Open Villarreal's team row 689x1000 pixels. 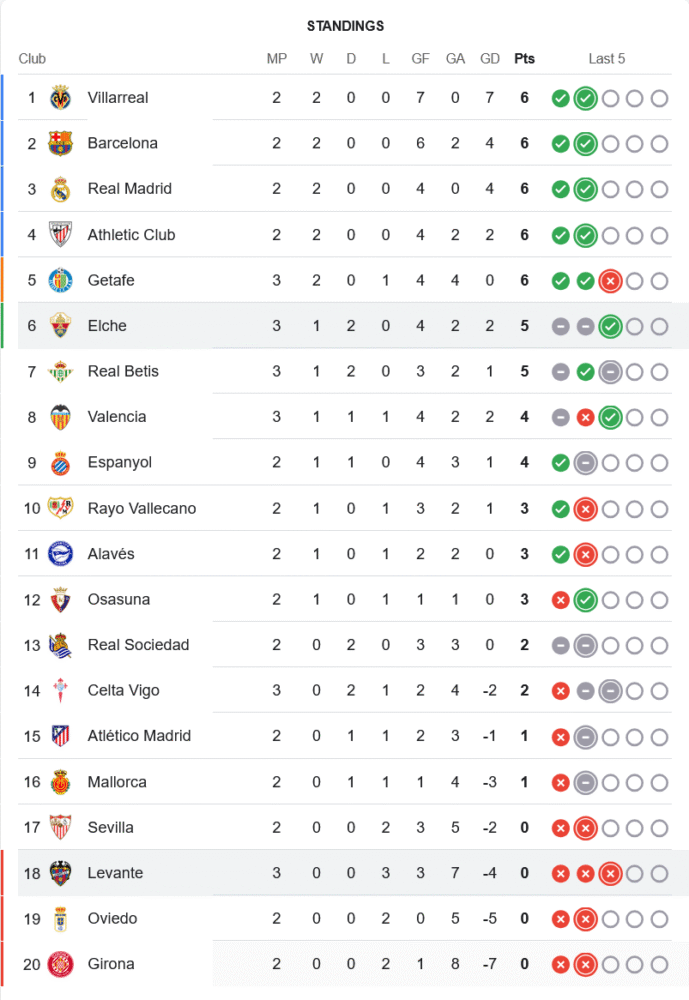(118, 98)
